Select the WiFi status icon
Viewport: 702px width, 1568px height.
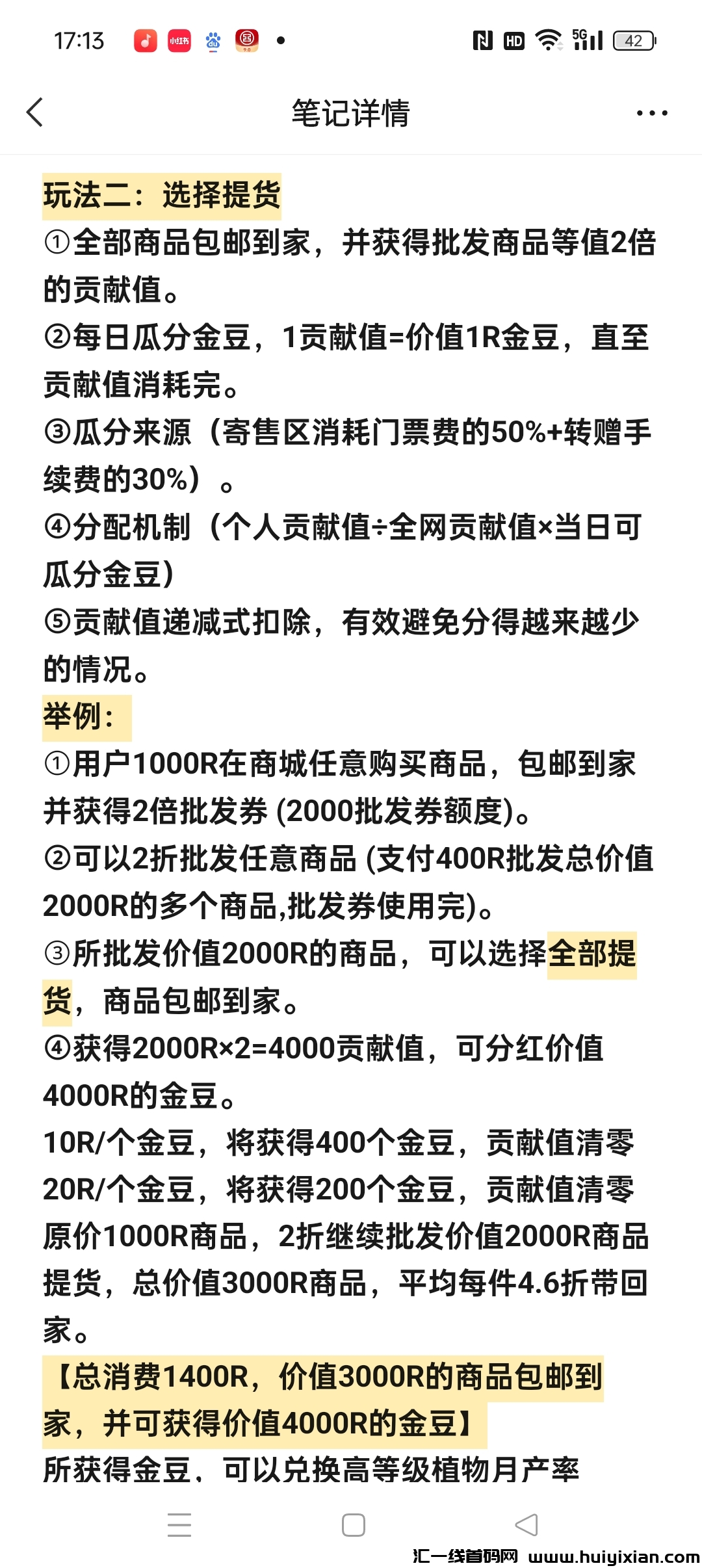[548, 40]
